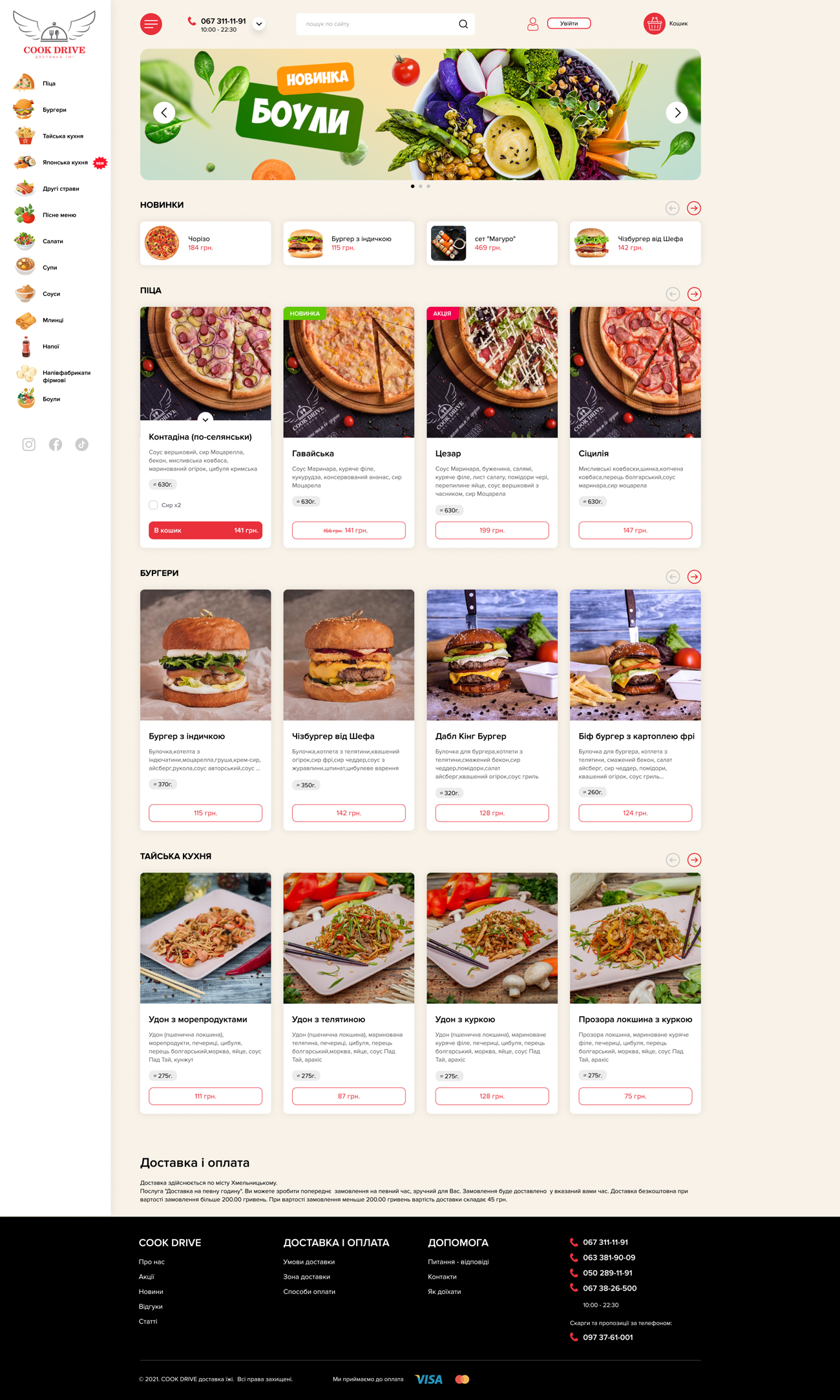
Task: Show next banner slide with right arrow
Action: pyautogui.click(x=677, y=112)
